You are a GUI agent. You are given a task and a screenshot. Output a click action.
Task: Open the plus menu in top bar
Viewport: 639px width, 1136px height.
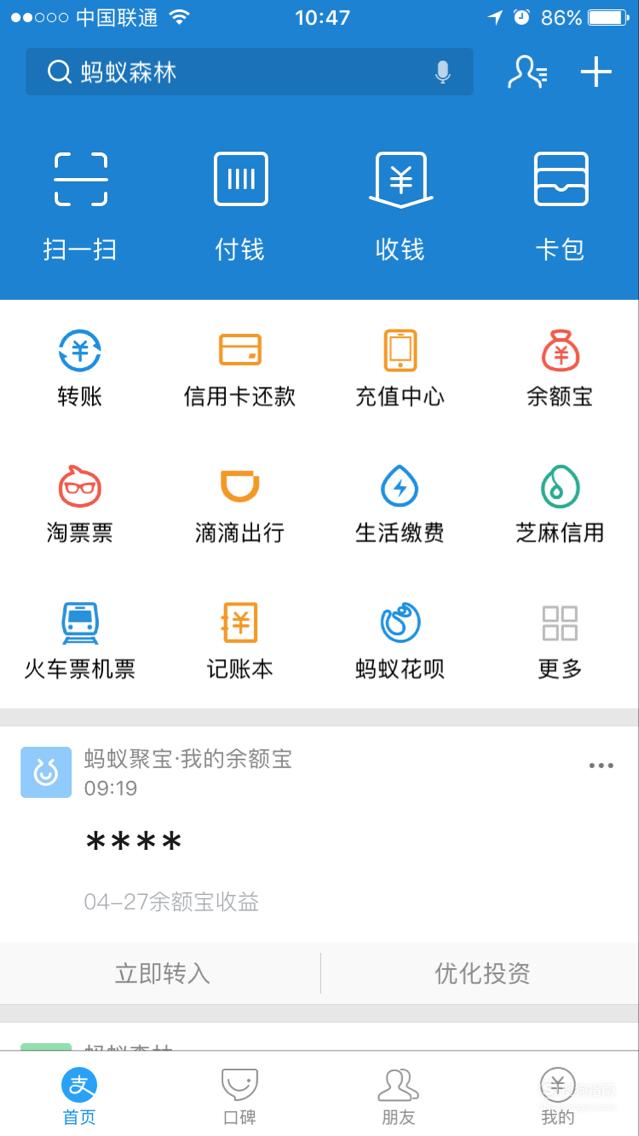pos(596,72)
